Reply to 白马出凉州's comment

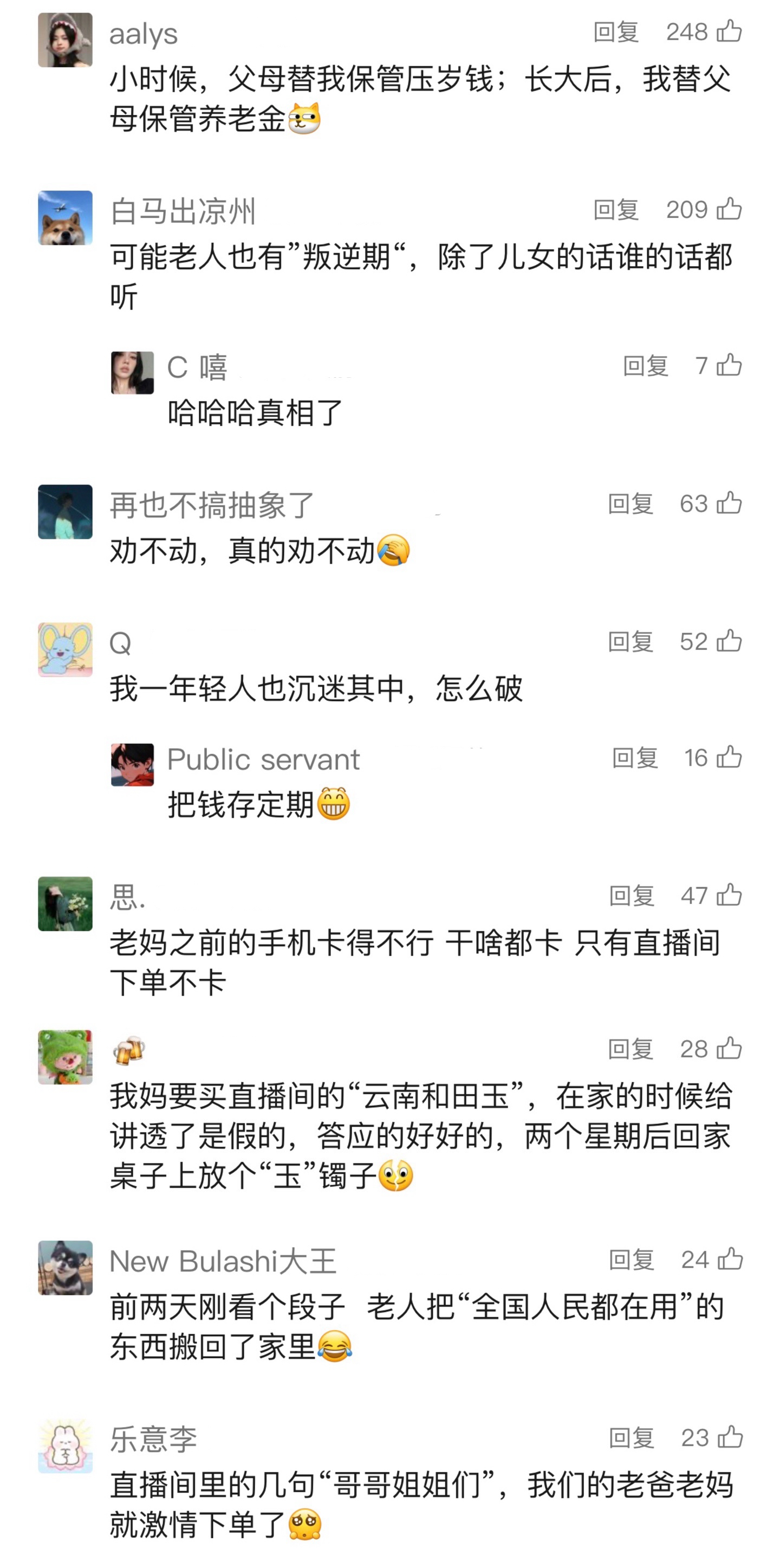click(x=616, y=210)
